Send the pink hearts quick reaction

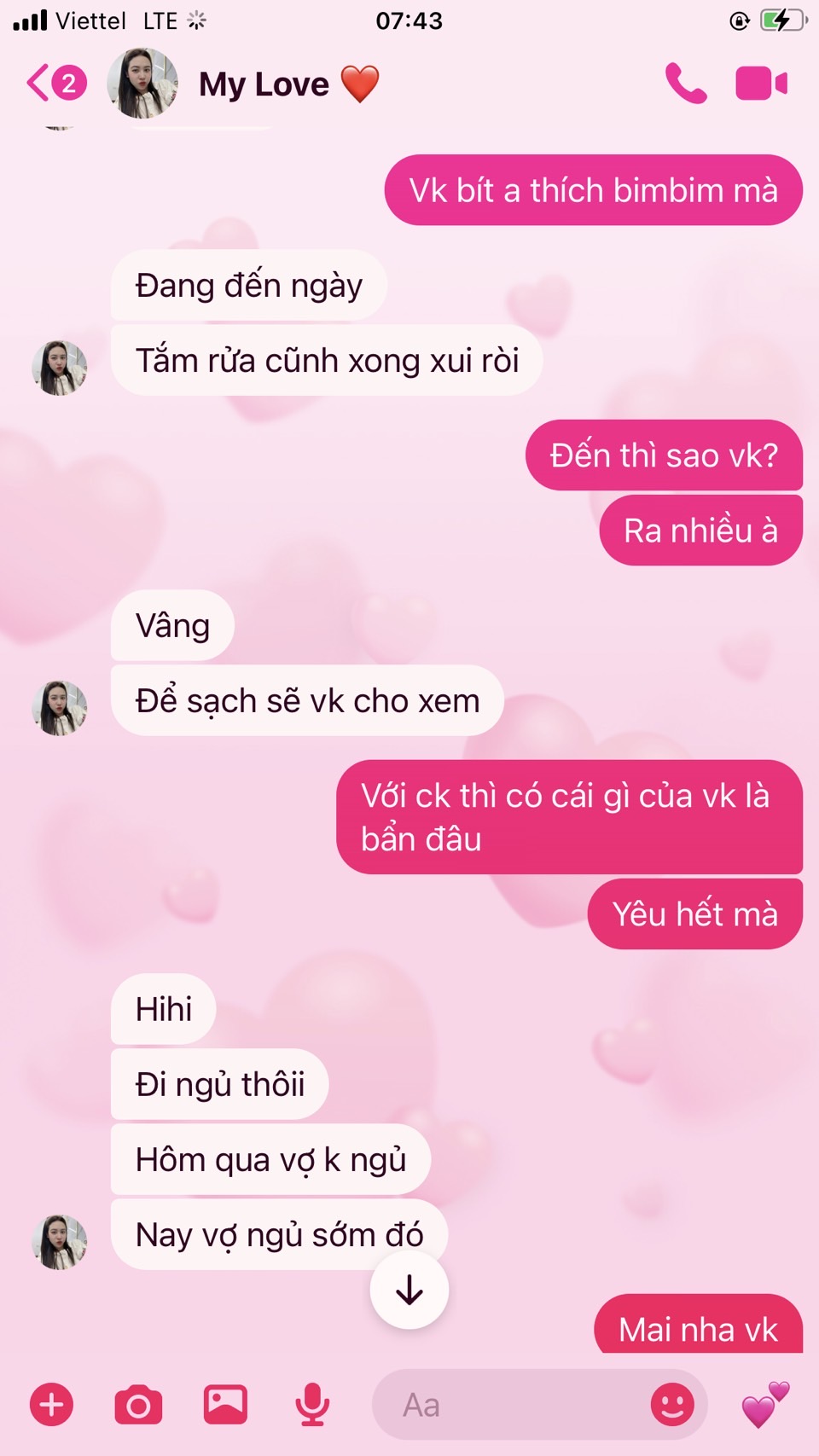[x=764, y=1404]
